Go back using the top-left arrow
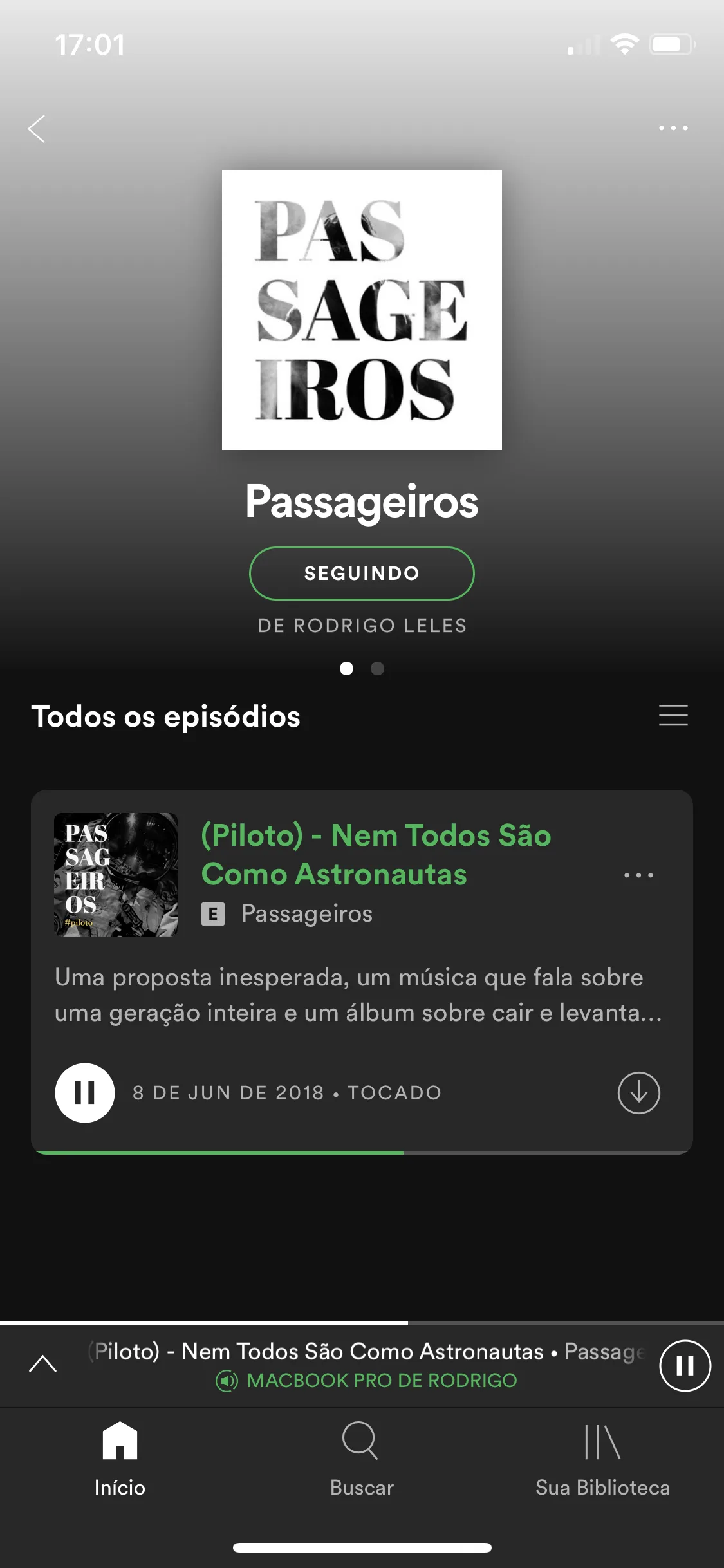 coord(37,129)
